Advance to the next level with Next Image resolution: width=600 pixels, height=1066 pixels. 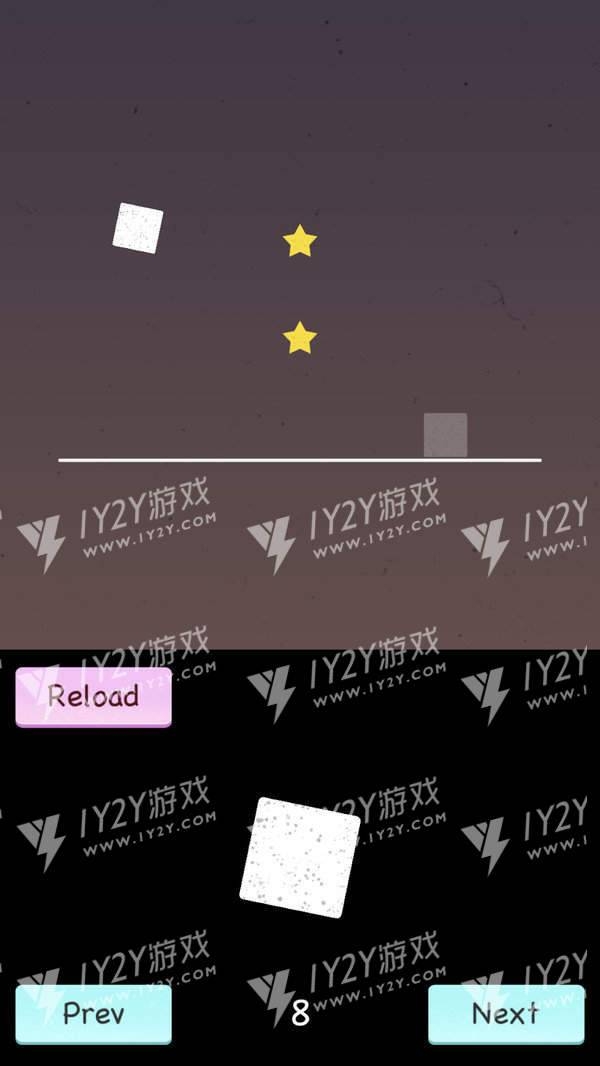pos(506,1013)
